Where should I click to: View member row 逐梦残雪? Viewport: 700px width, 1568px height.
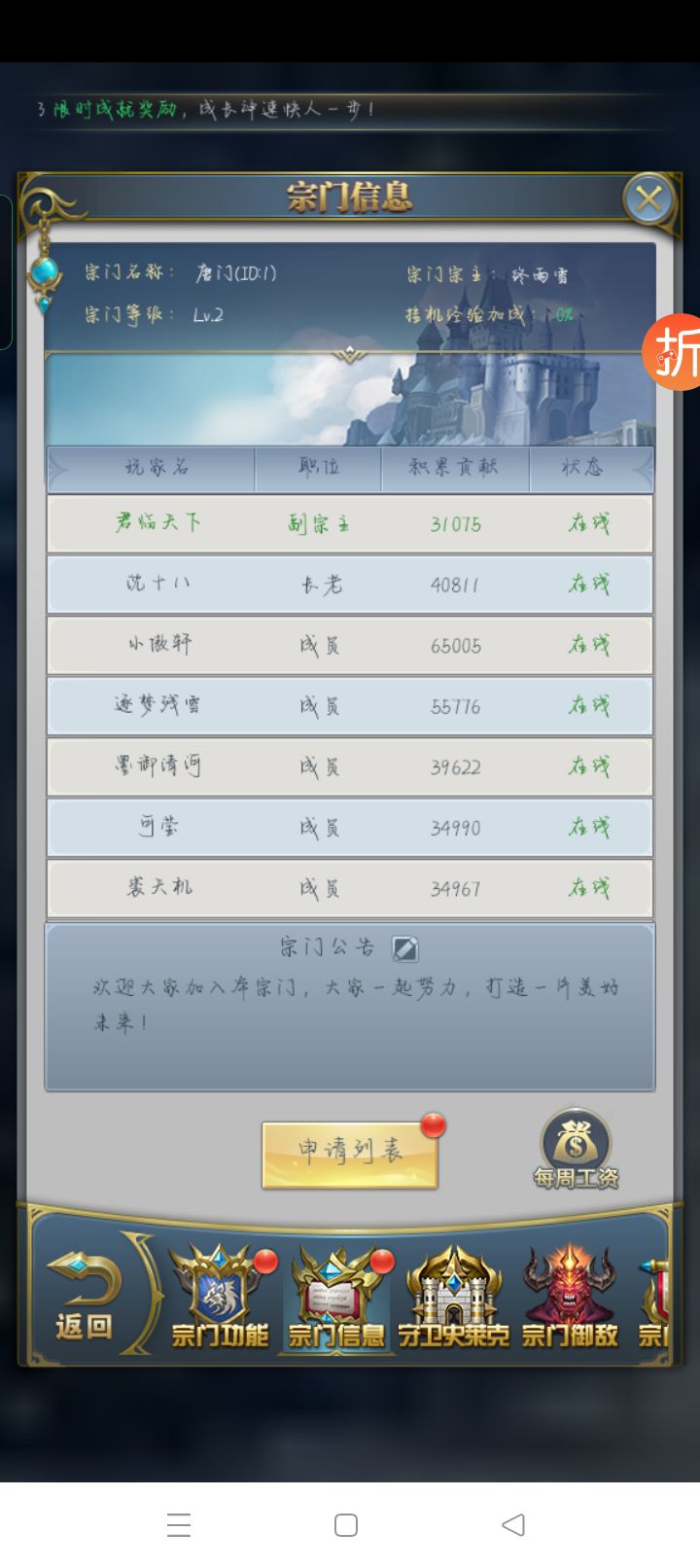350,706
